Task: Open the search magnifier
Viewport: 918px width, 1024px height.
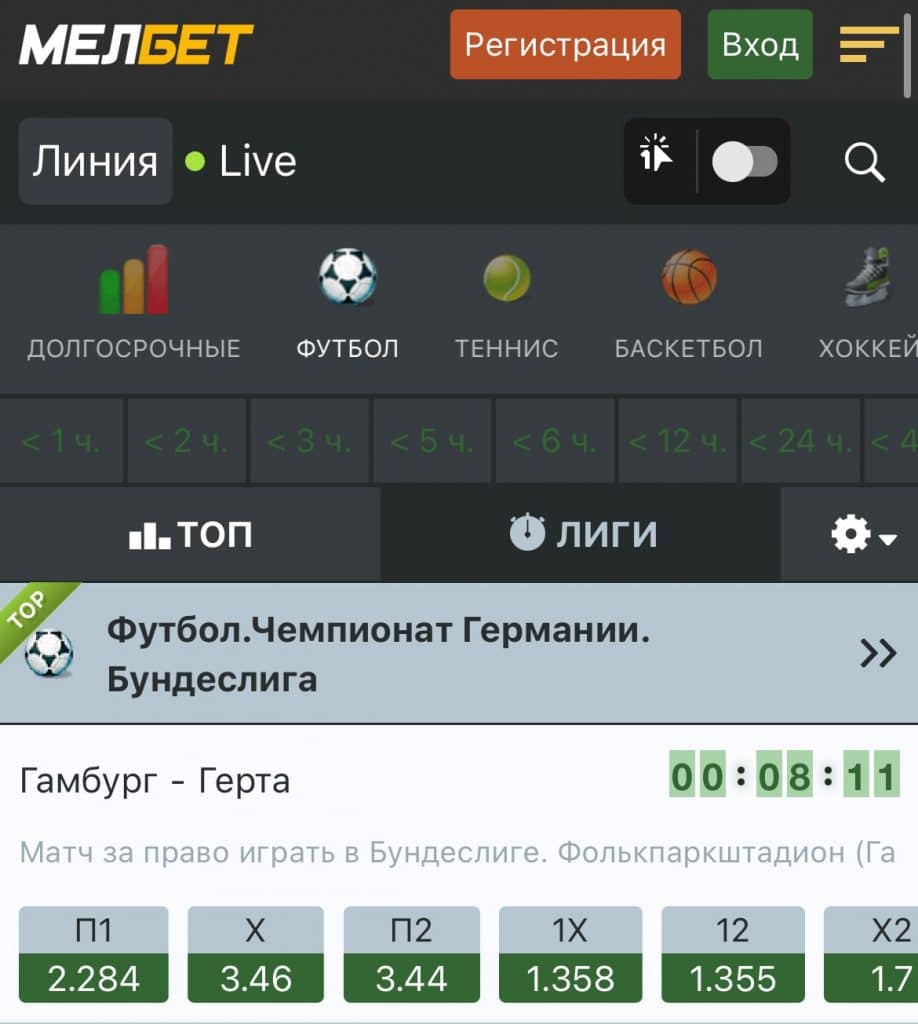Action: (x=864, y=162)
